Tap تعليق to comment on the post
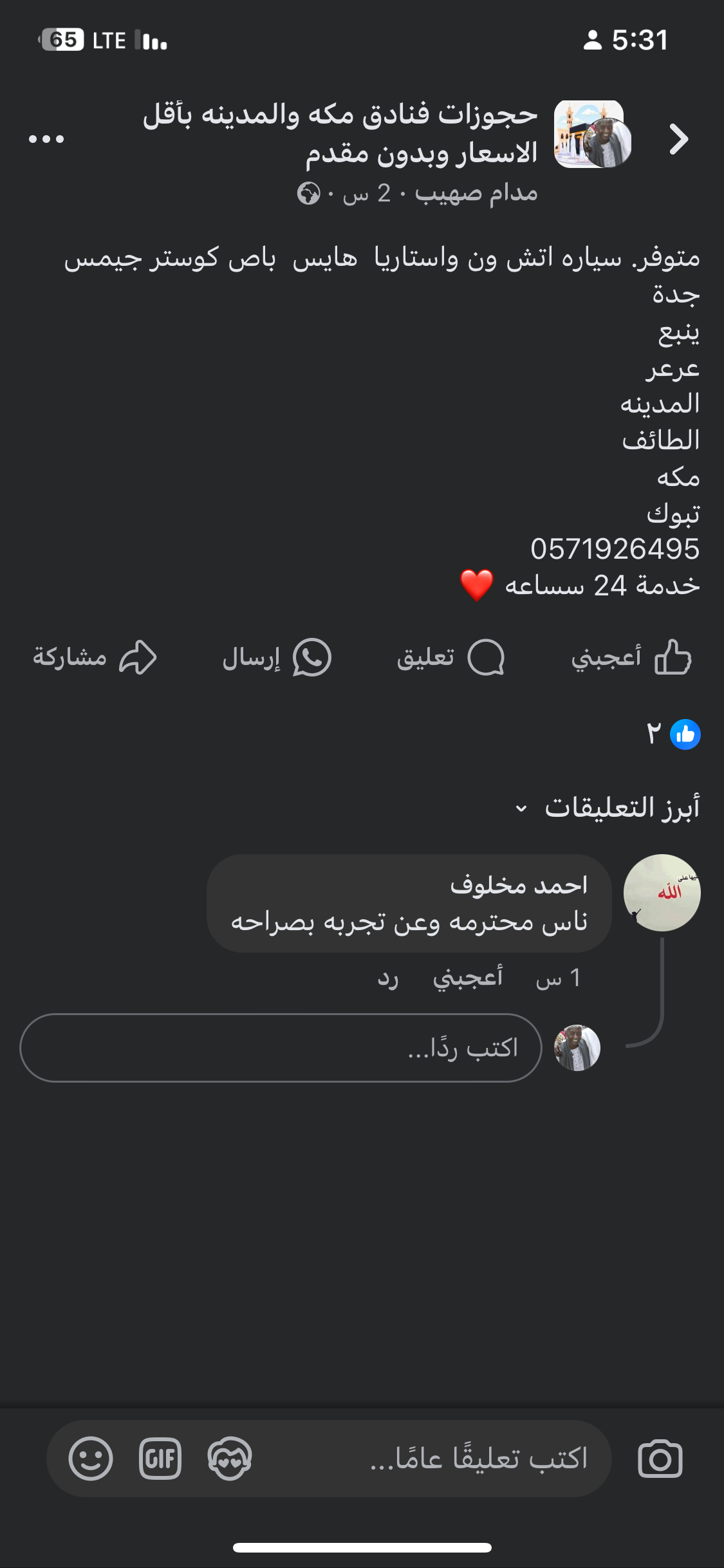Screen dimensions: 724x1568 [450, 657]
